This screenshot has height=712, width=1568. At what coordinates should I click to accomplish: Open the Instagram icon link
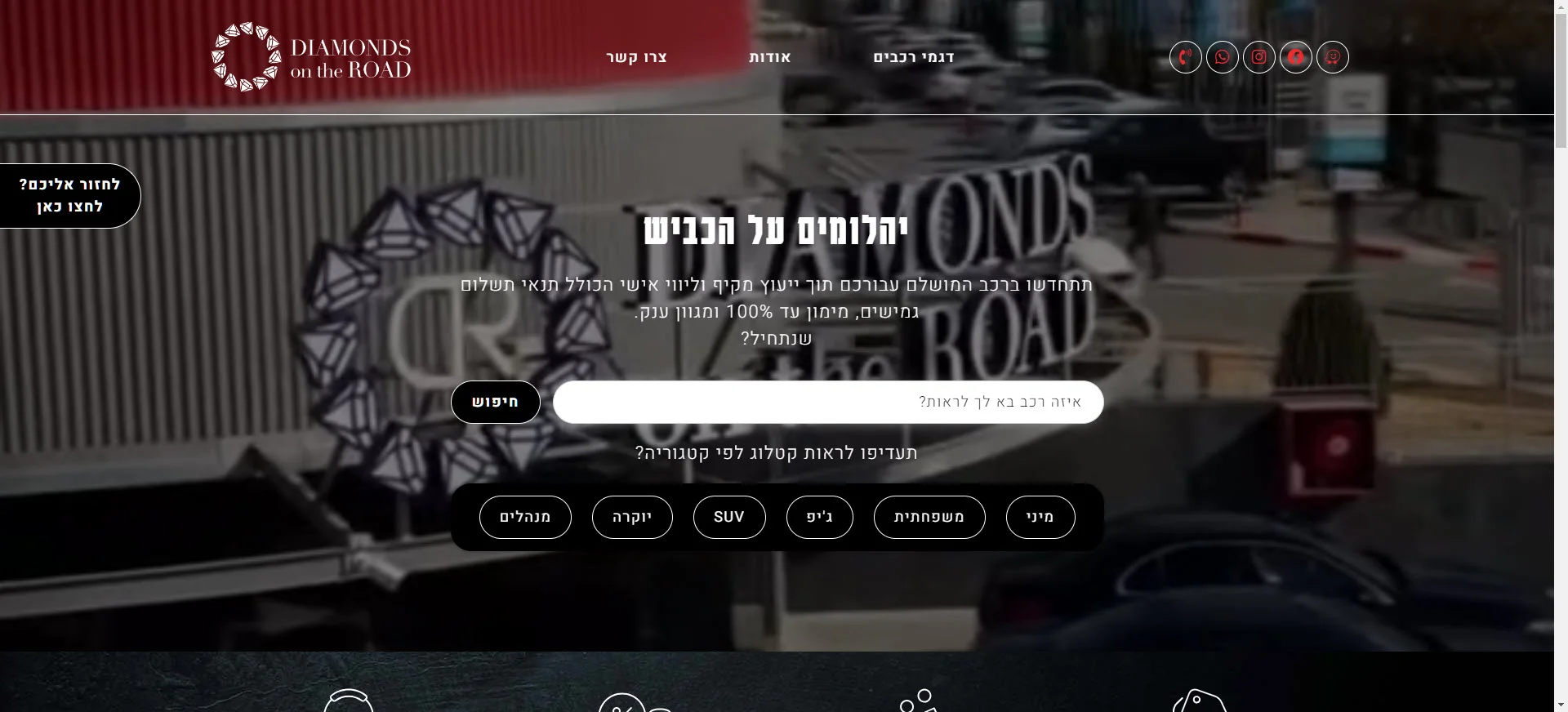pos(1258,57)
